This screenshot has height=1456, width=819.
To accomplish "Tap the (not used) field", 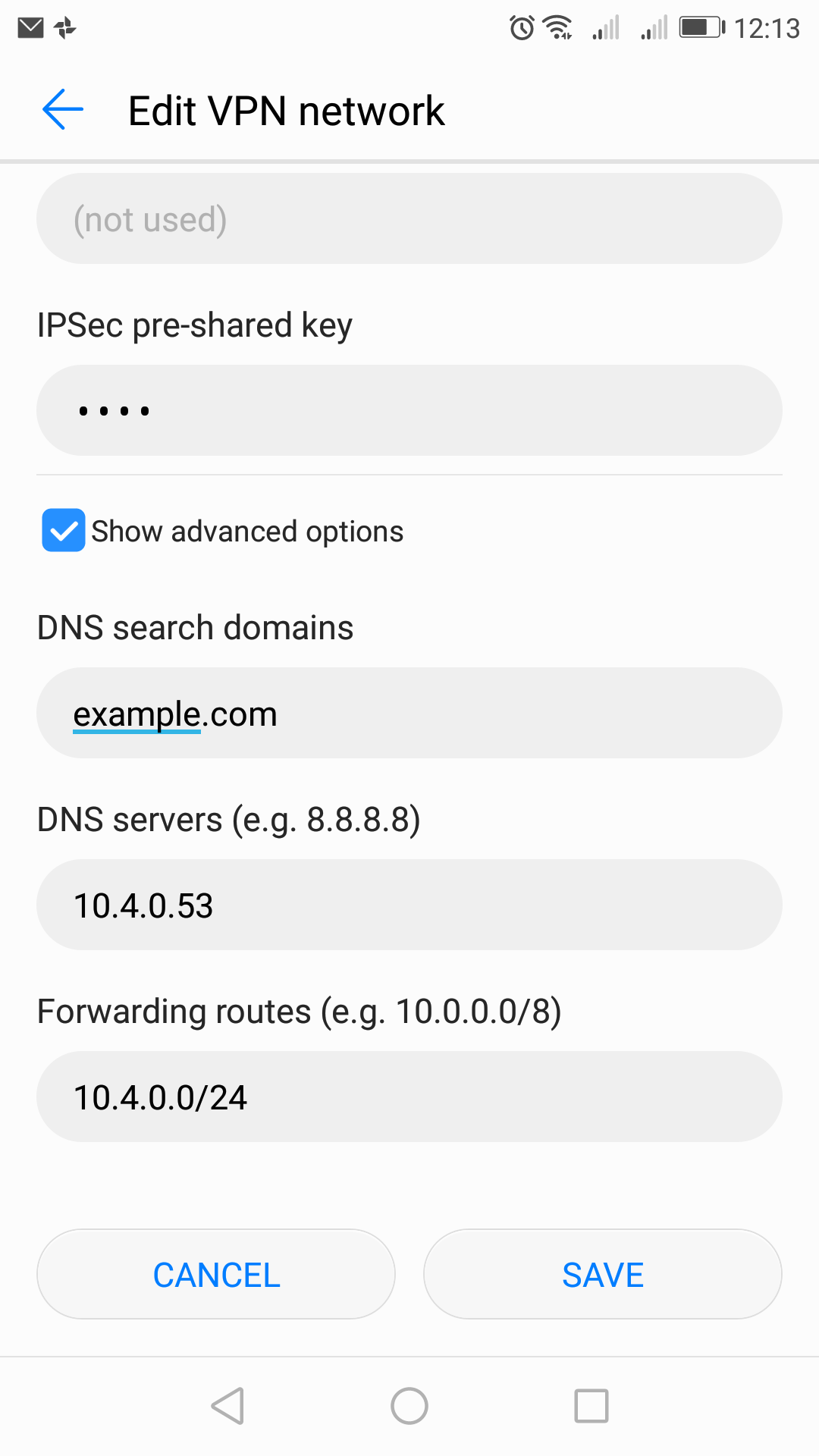I will pos(409,219).
